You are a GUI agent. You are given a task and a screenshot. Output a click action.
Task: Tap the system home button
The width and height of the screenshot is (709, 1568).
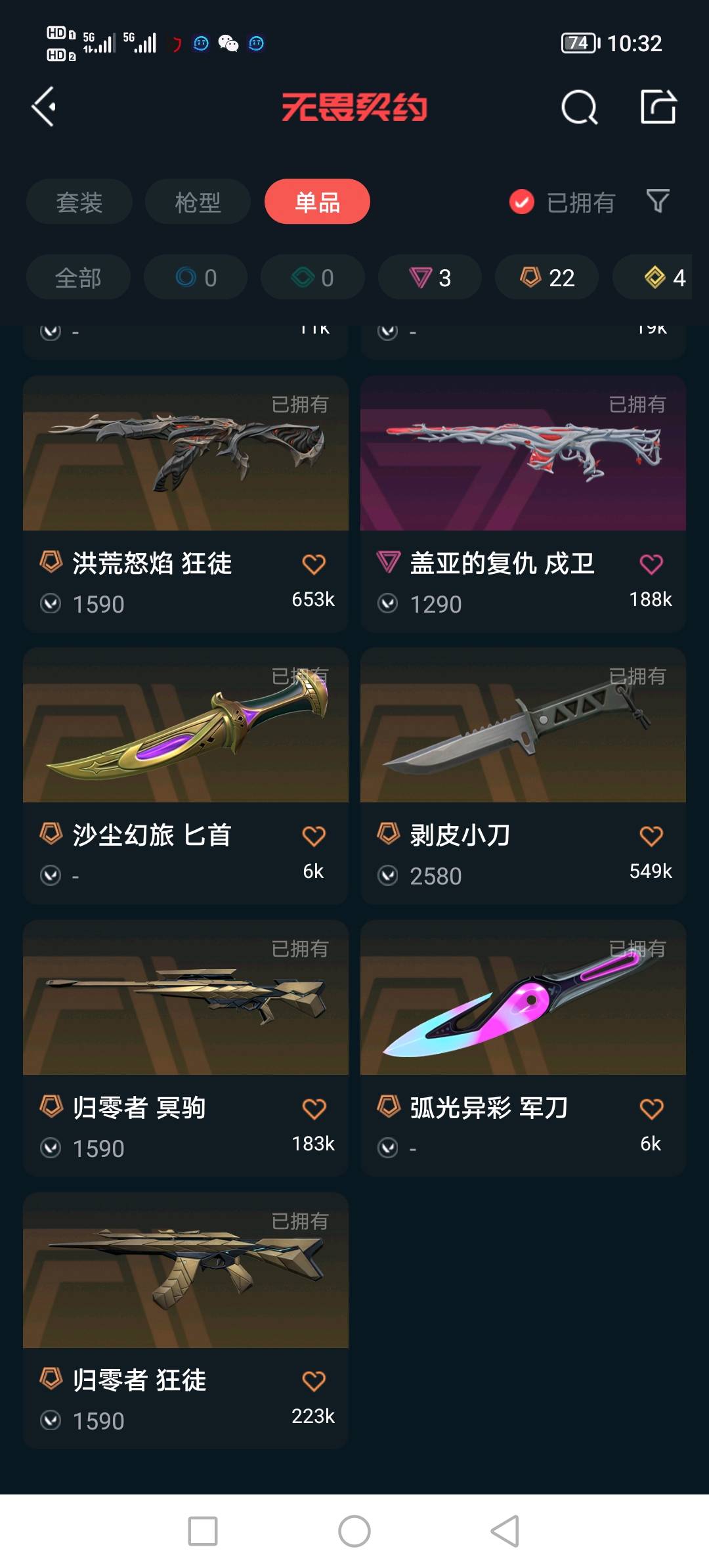354,1531
